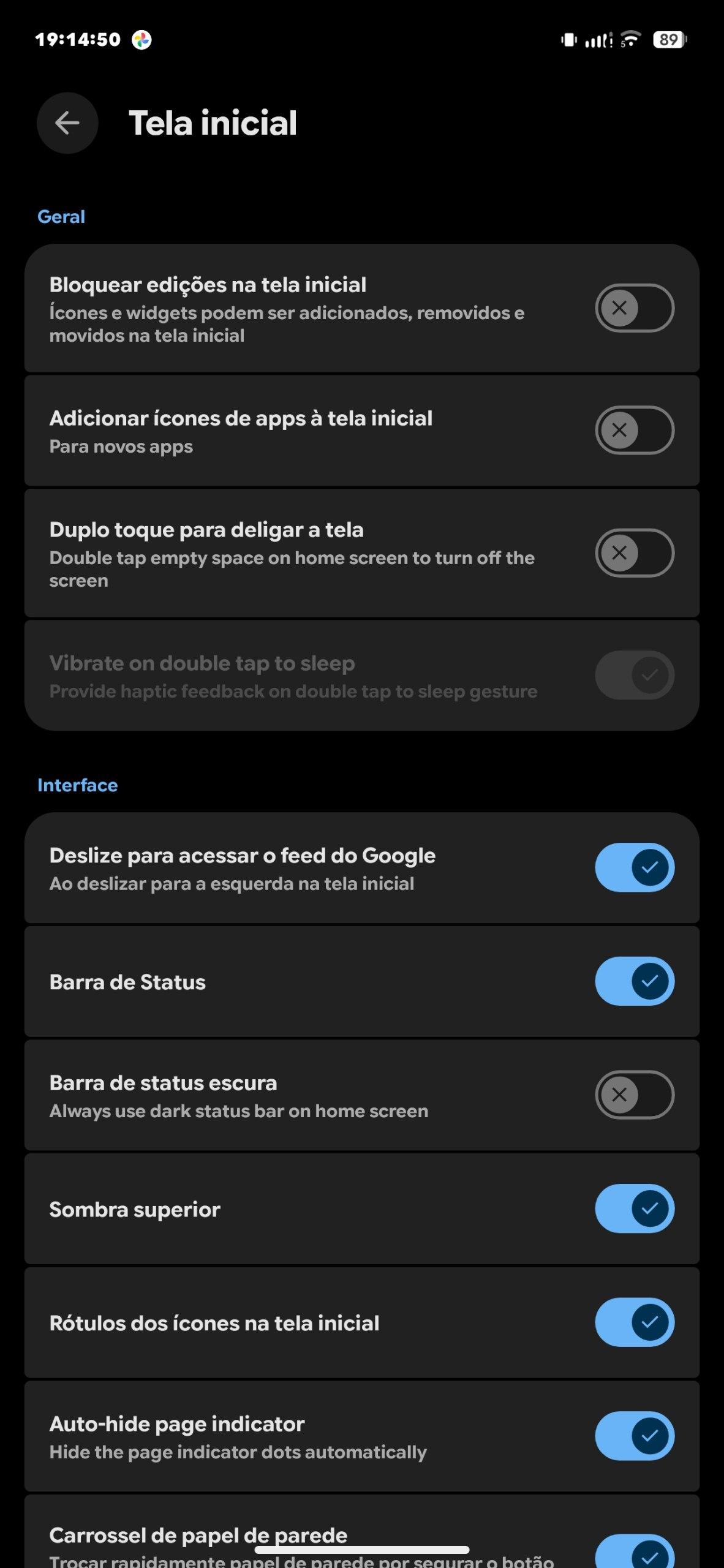Viewport: 724px width, 1568px height.
Task: Toggle Carrossel de papel de parede
Action: [634, 1553]
